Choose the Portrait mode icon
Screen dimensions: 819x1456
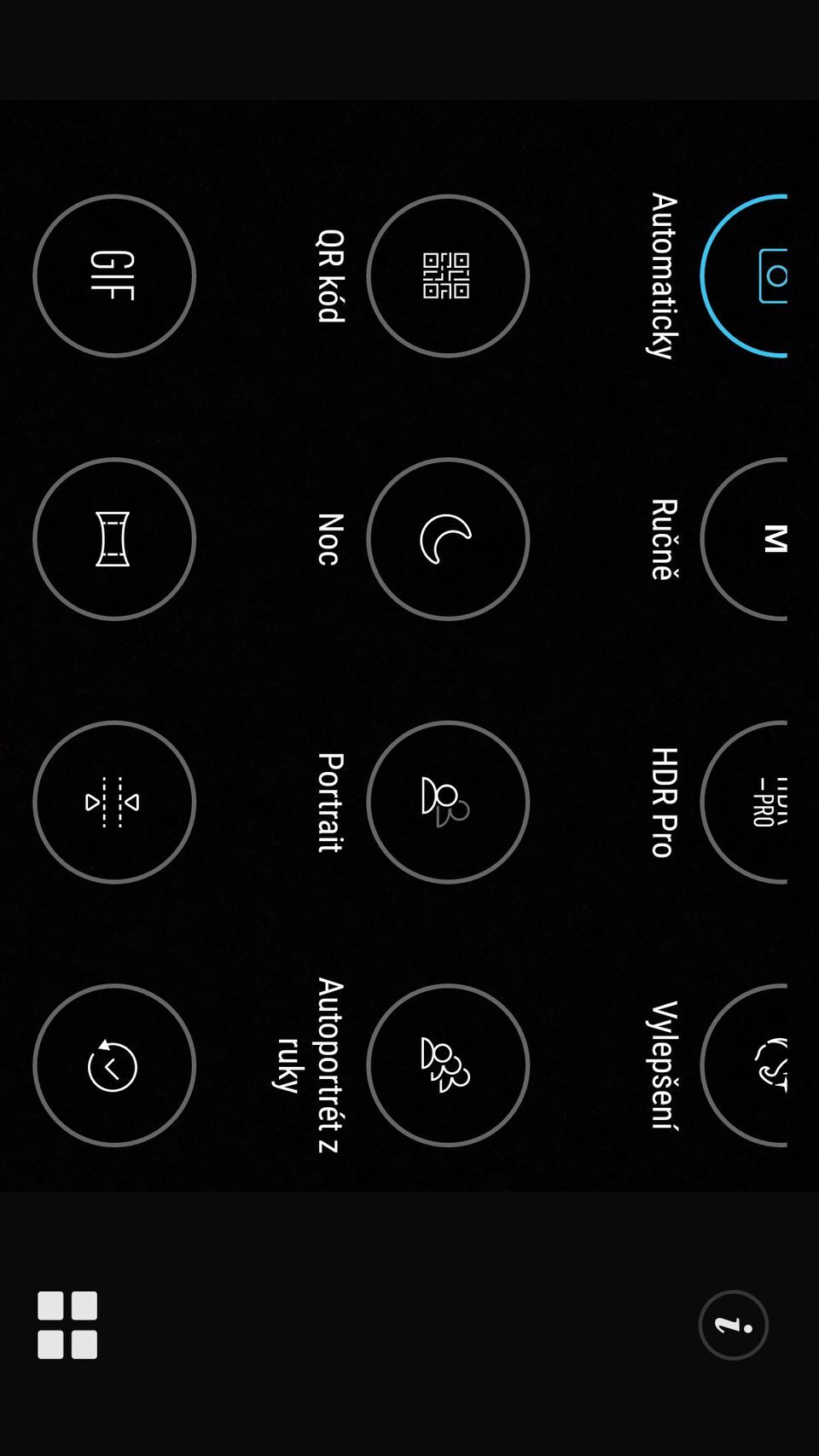448,803
